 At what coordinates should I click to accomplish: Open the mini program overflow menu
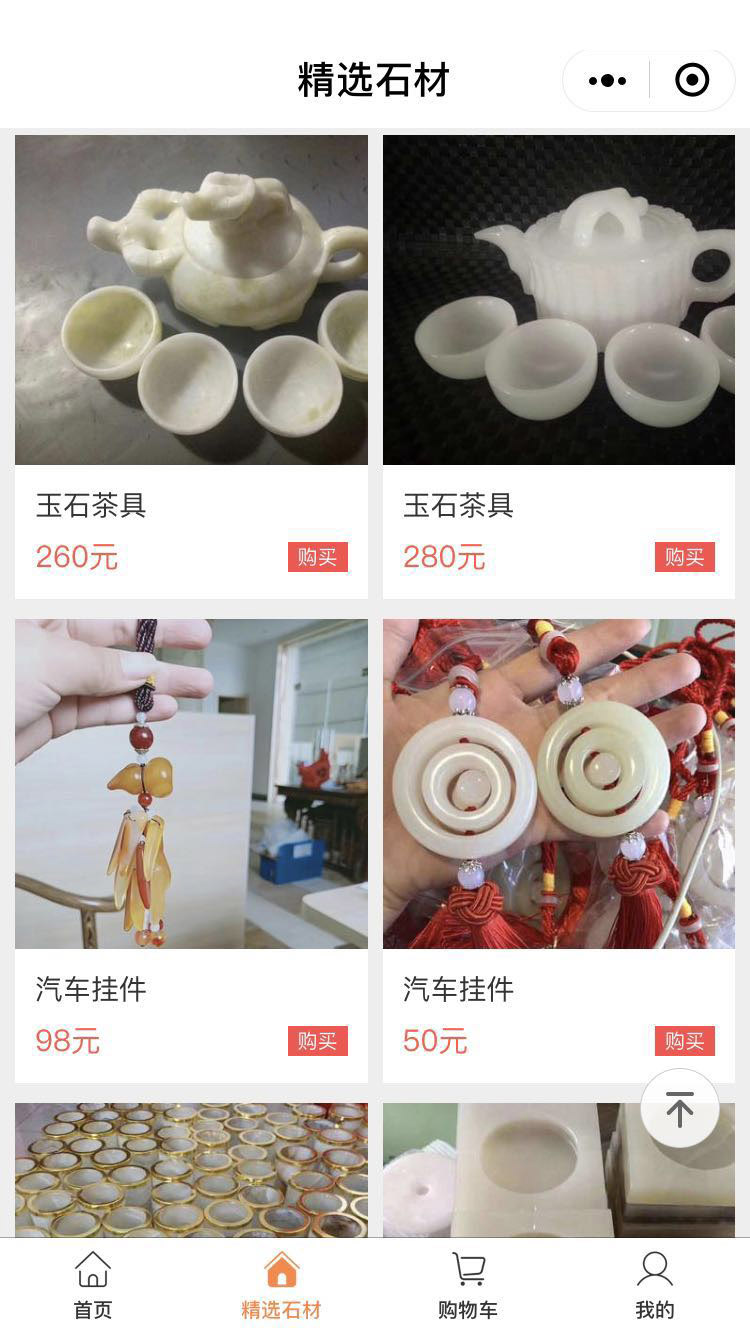[x=607, y=80]
